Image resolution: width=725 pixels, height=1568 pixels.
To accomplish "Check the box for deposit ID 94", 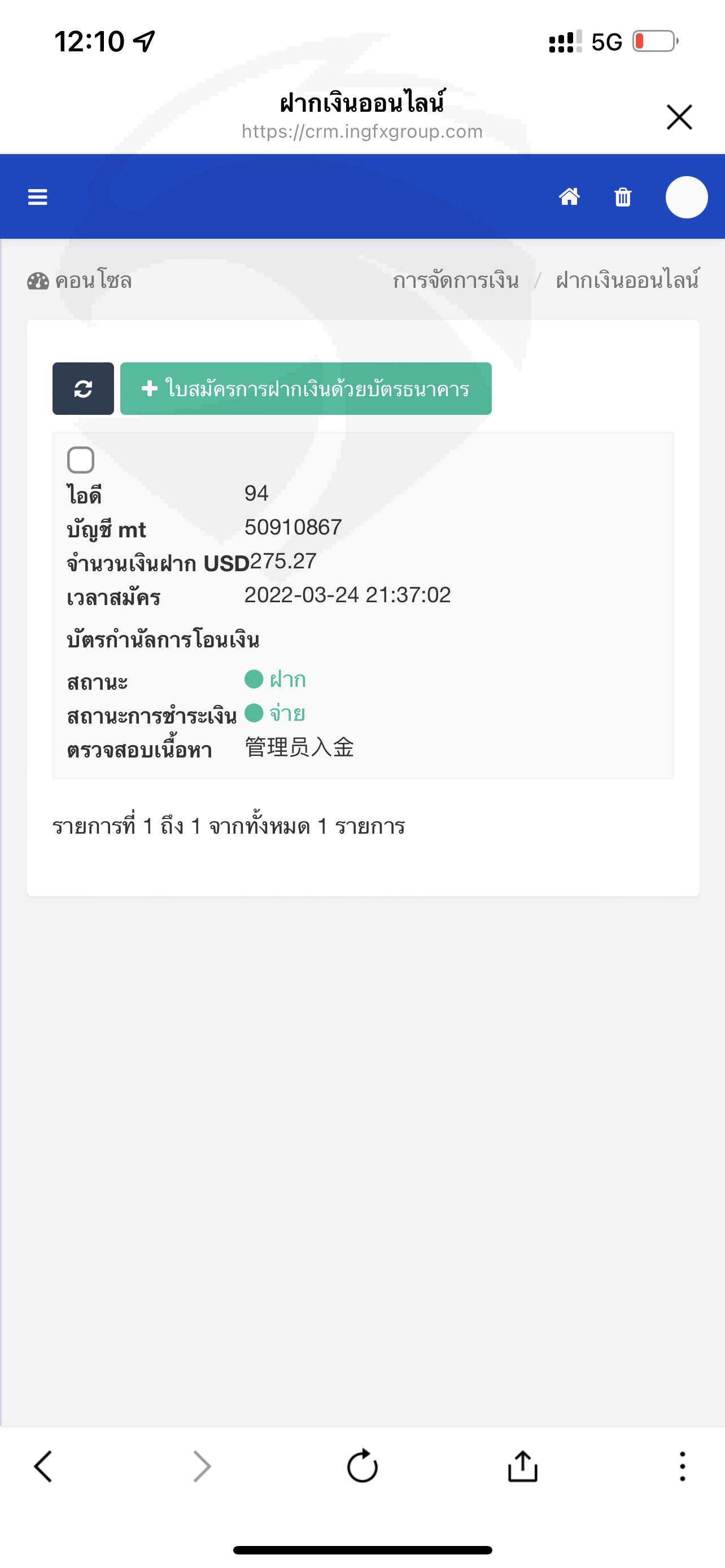I will (80, 459).
